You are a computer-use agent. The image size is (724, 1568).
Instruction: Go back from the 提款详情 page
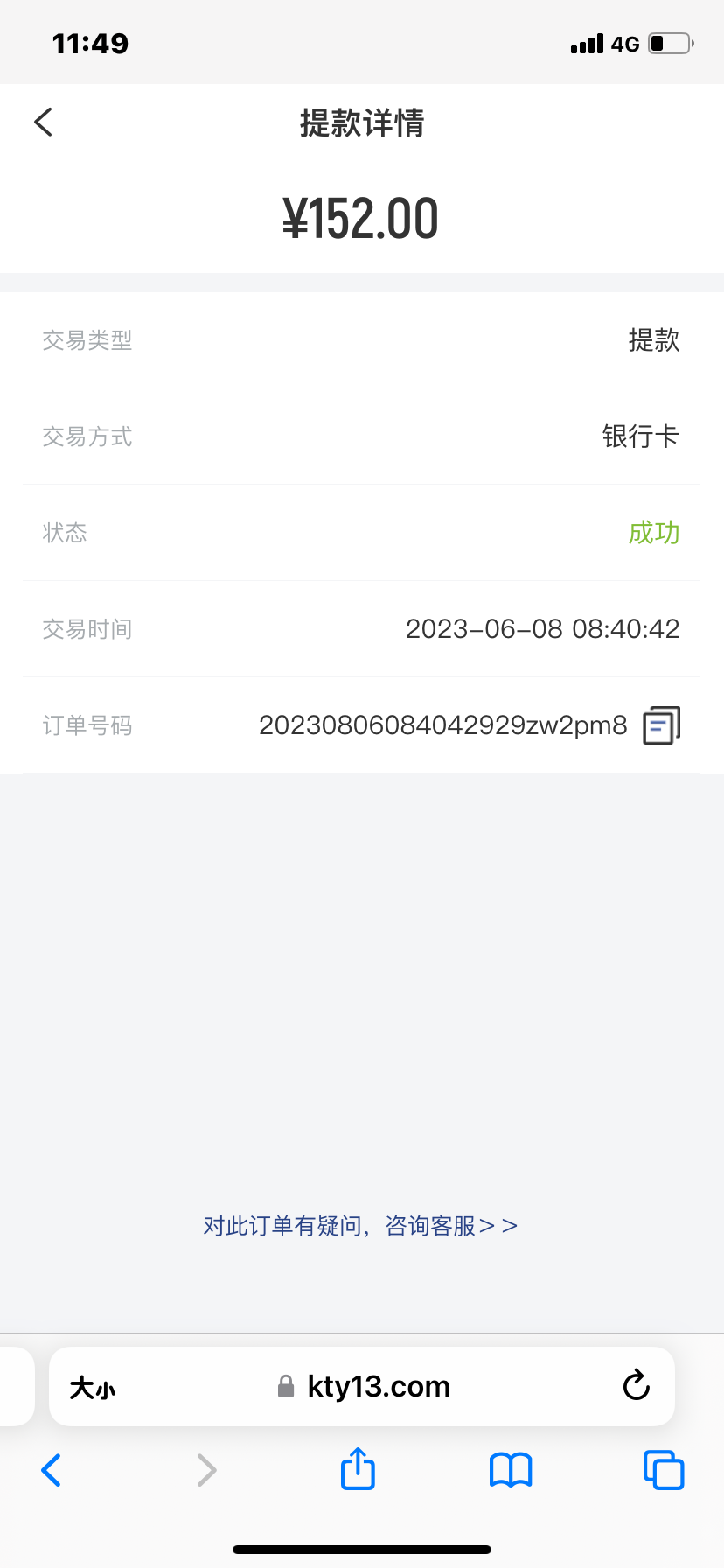click(x=44, y=122)
